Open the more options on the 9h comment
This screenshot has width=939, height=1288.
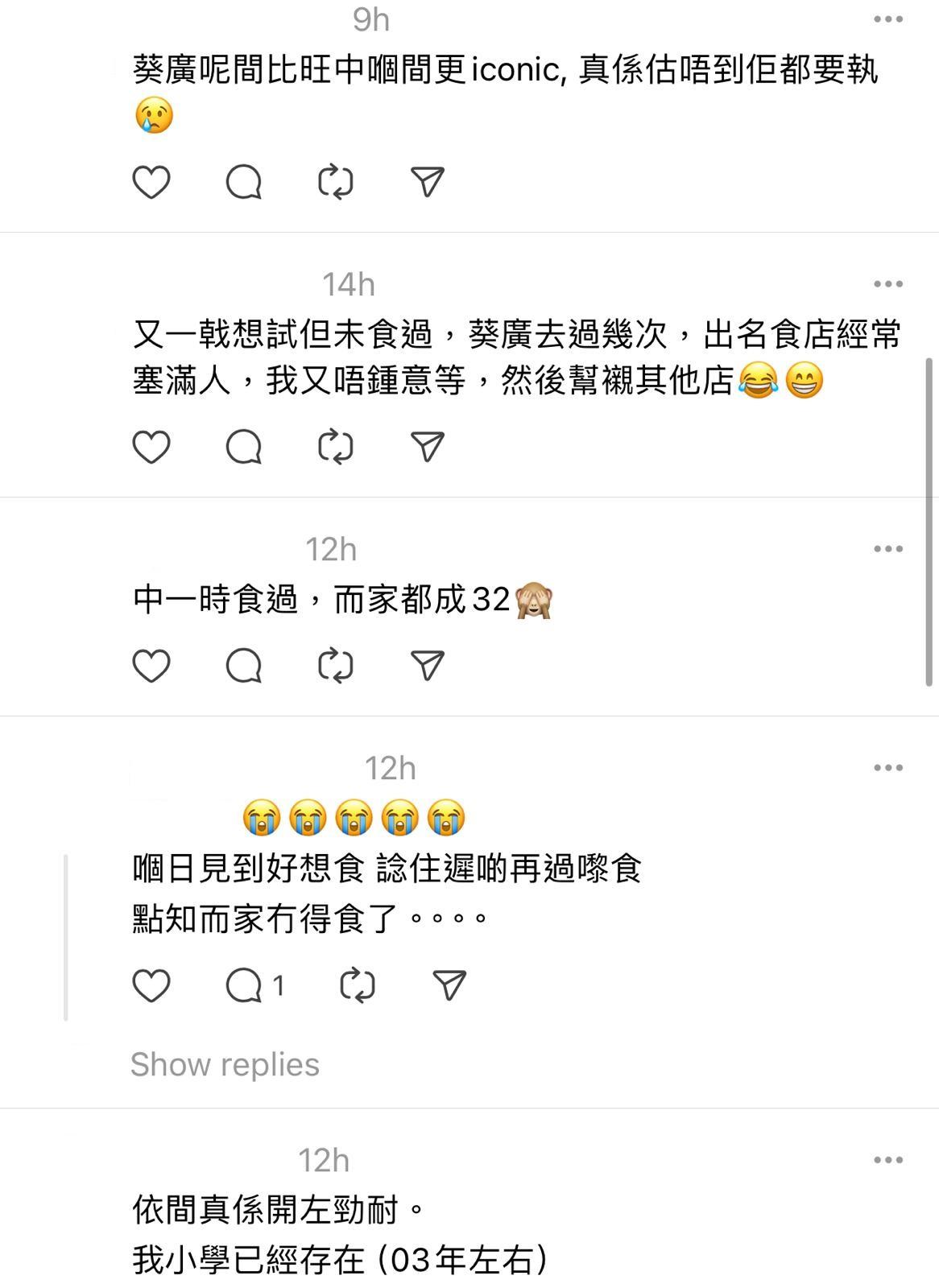pyautogui.click(x=887, y=19)
